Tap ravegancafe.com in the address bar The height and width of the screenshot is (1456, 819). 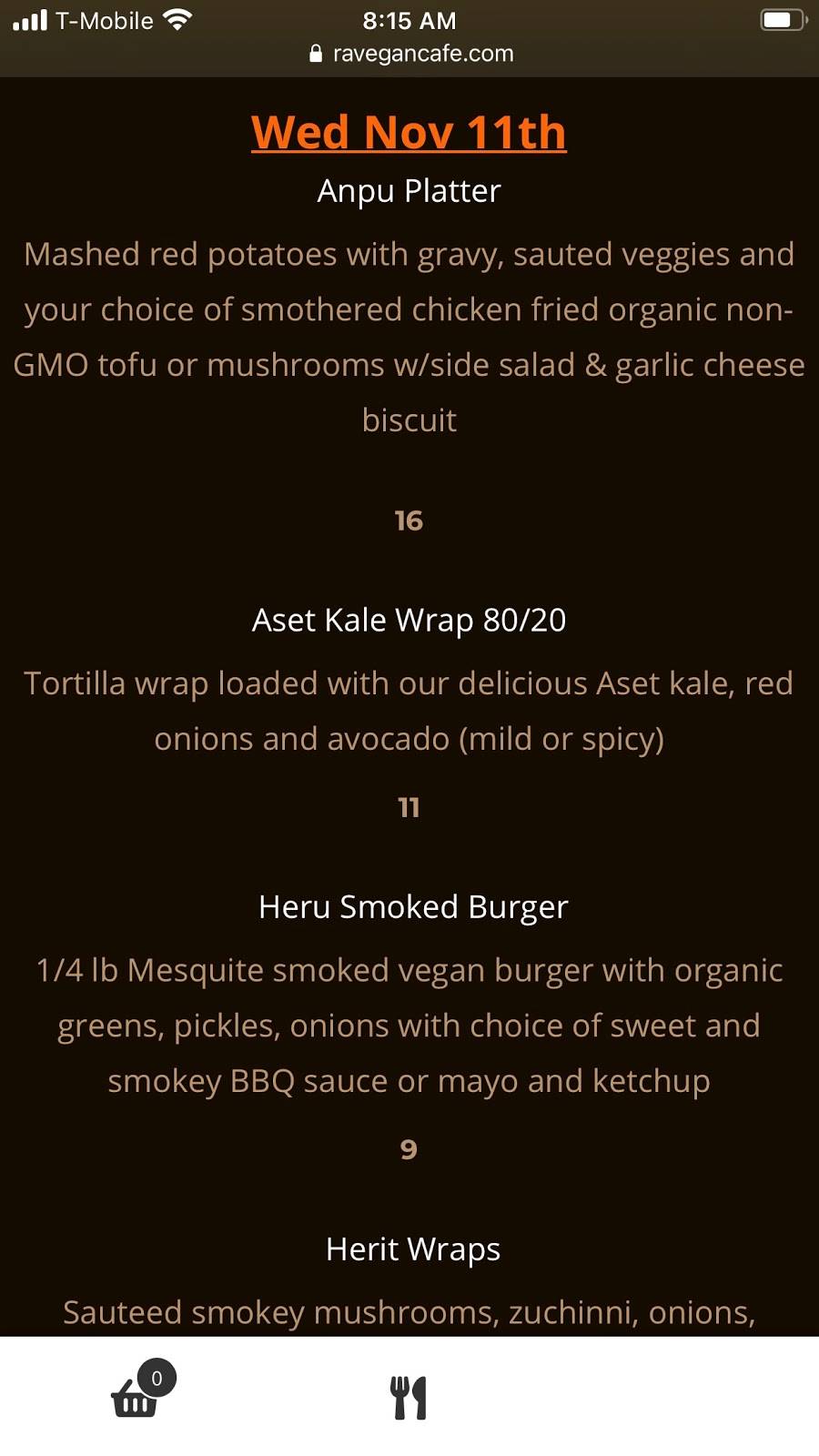(422, 53)
